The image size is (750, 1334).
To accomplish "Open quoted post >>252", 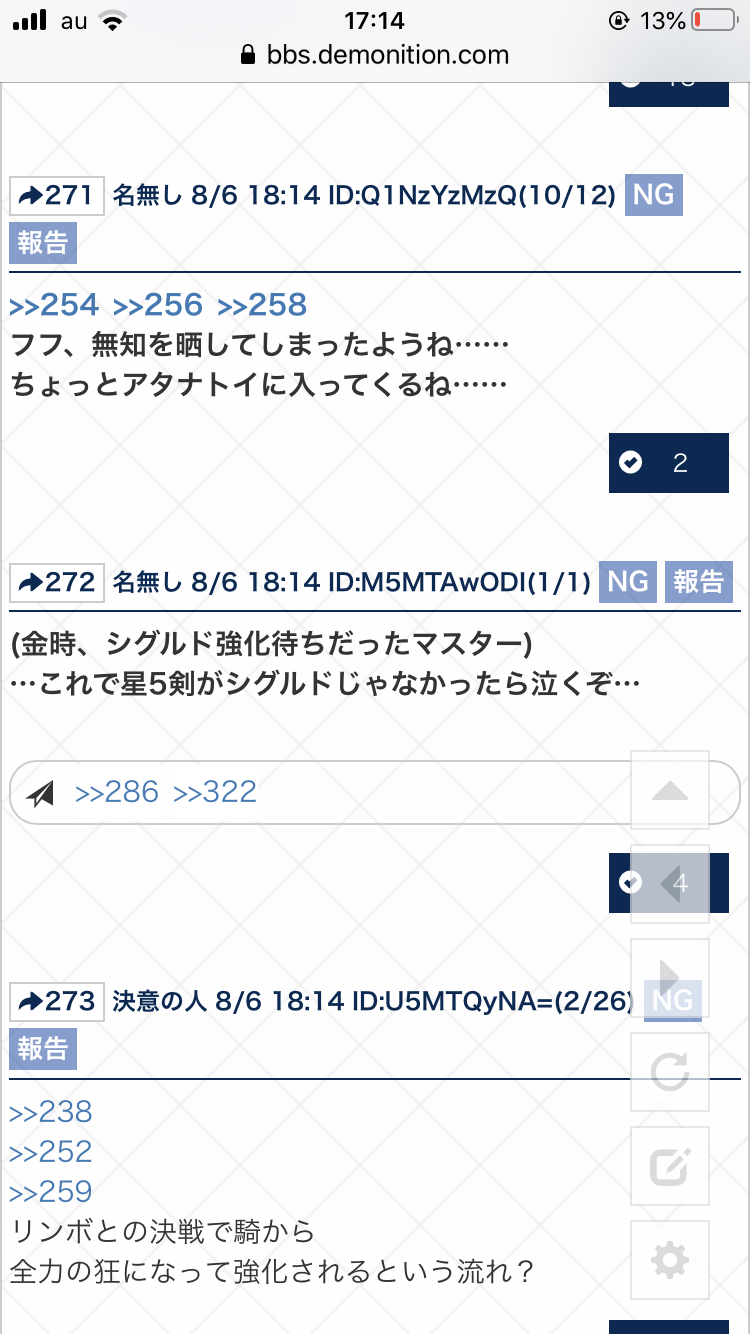I will click(50, 1152).
